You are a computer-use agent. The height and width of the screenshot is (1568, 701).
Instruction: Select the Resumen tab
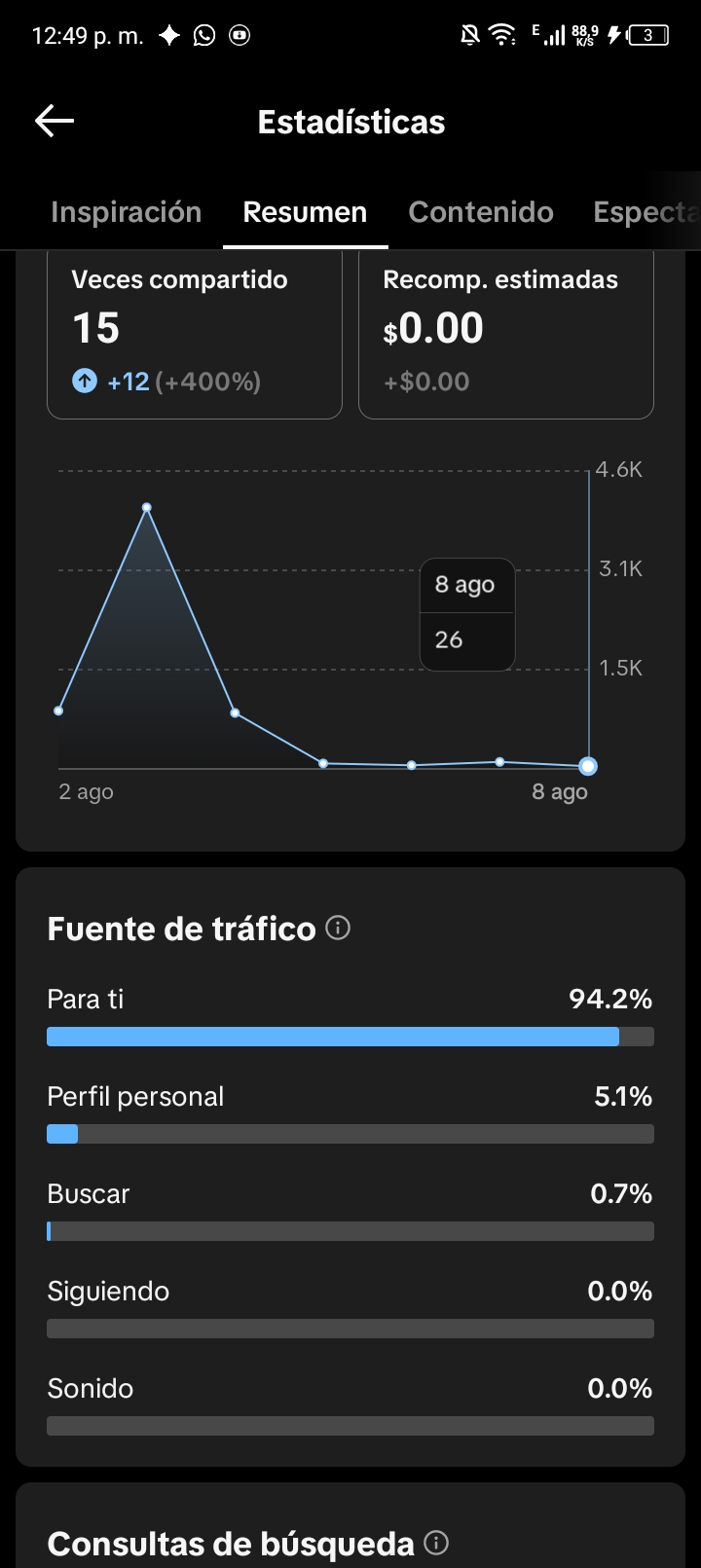click(x=305, y=212)
